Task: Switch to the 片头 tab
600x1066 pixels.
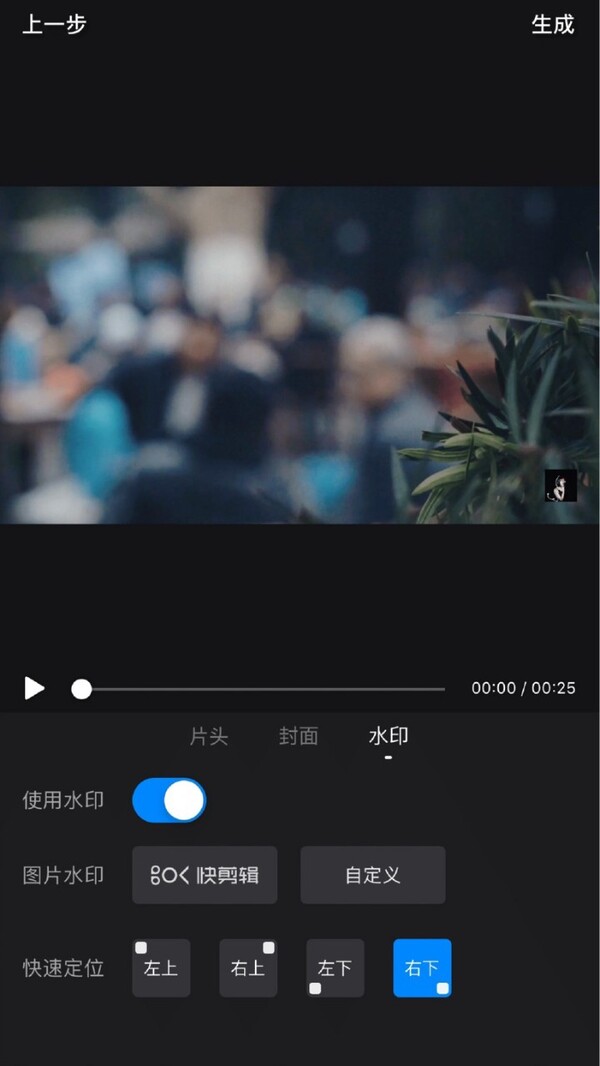Action: point(209,737)
